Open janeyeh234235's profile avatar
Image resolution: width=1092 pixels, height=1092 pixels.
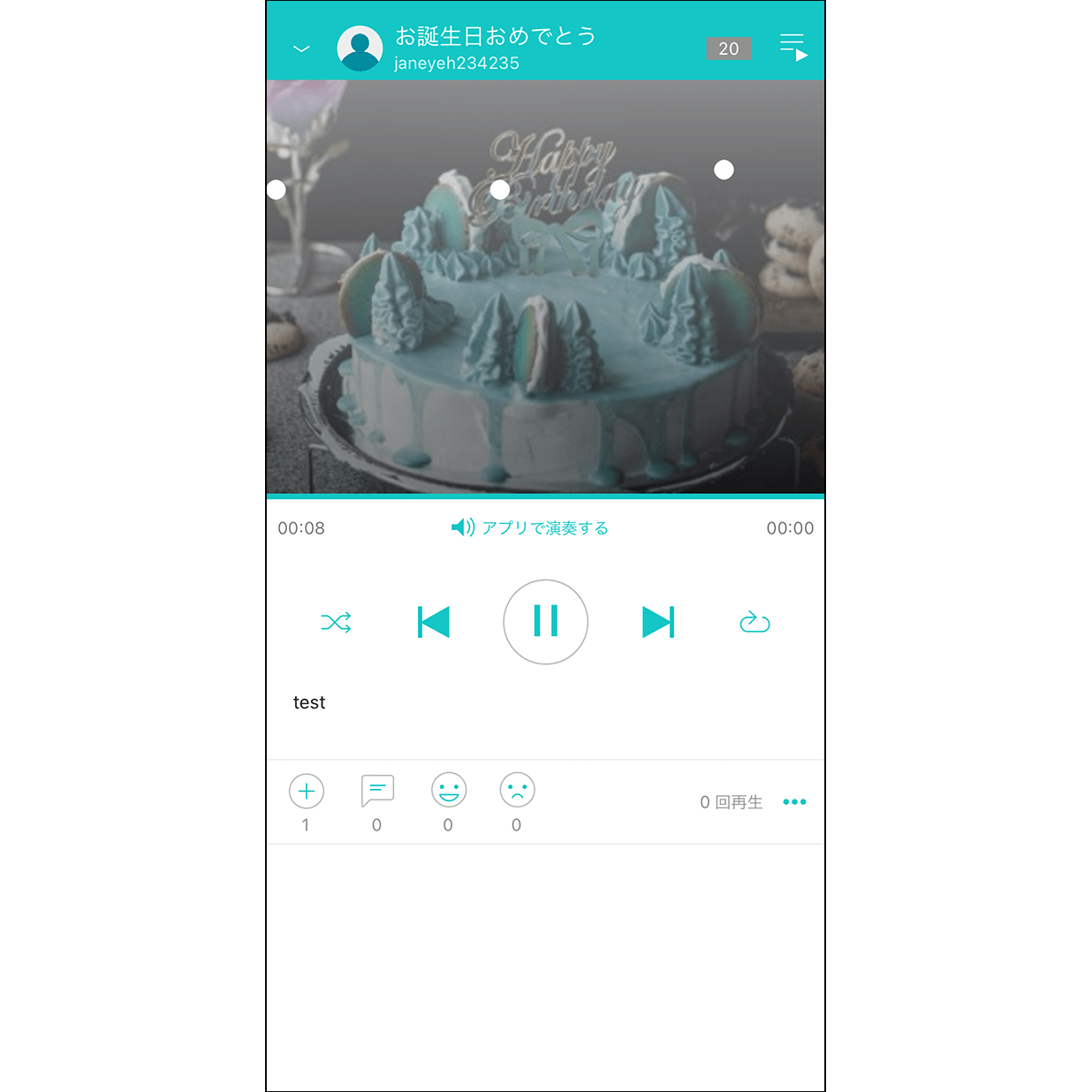tap(360, 49)
